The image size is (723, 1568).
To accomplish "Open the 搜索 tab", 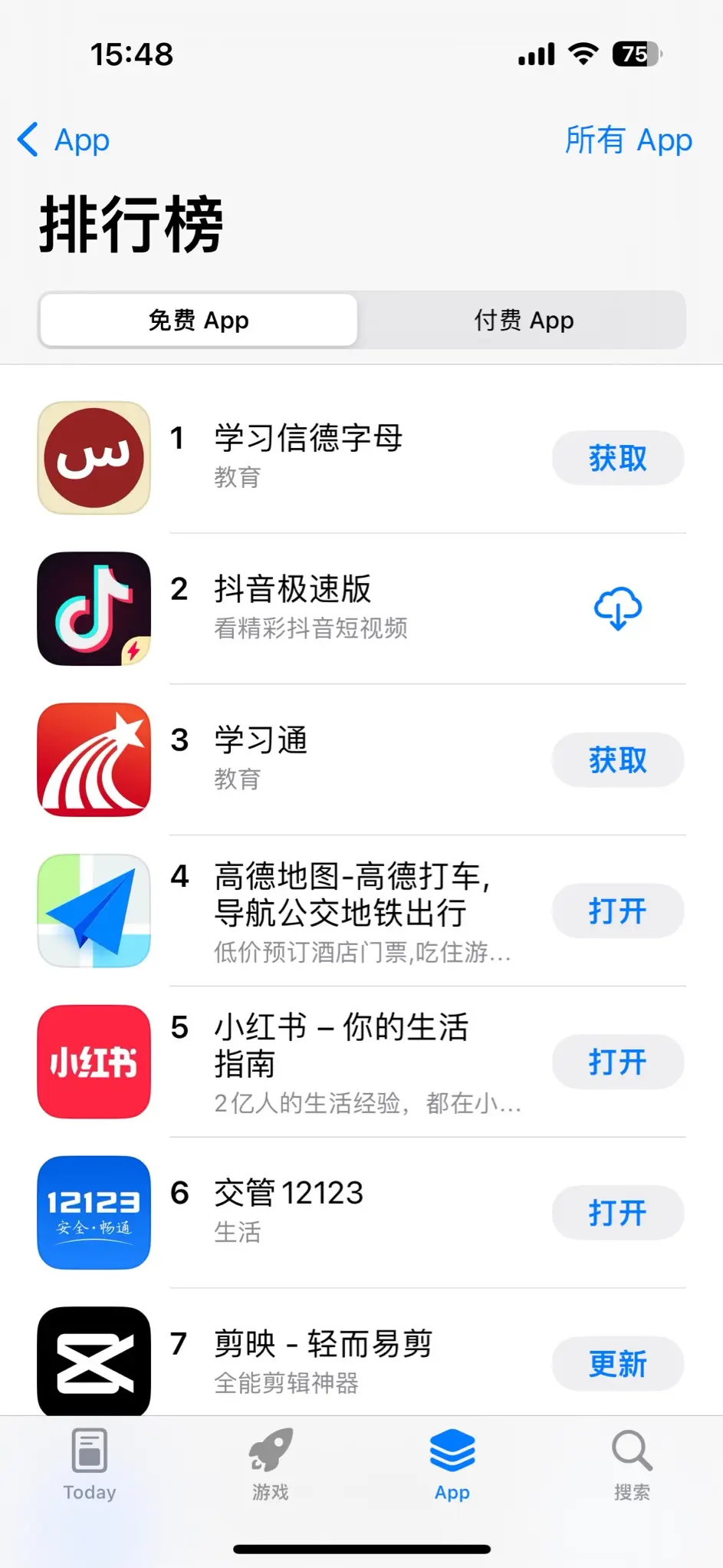I will click(x=632, y=1464).
